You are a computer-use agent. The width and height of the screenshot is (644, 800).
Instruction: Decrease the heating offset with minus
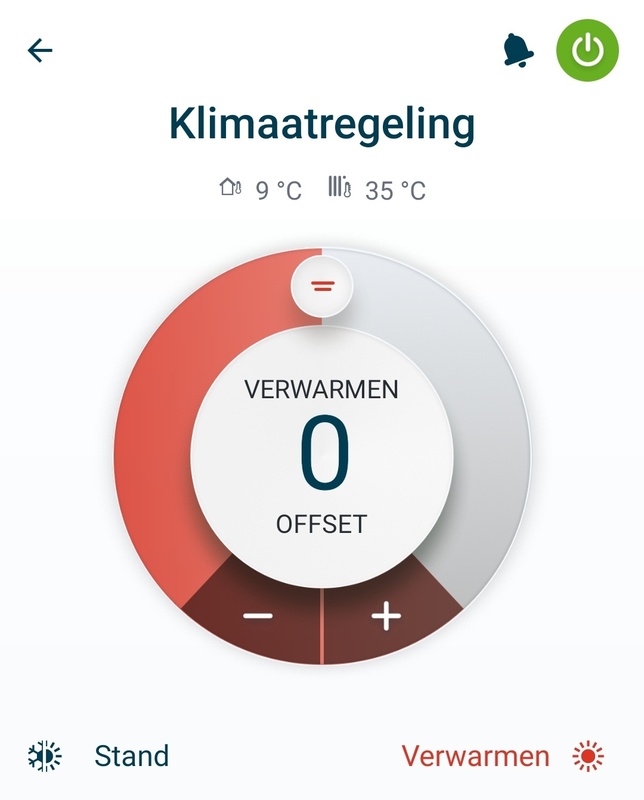pyautogui.click(x=258, y=616)
